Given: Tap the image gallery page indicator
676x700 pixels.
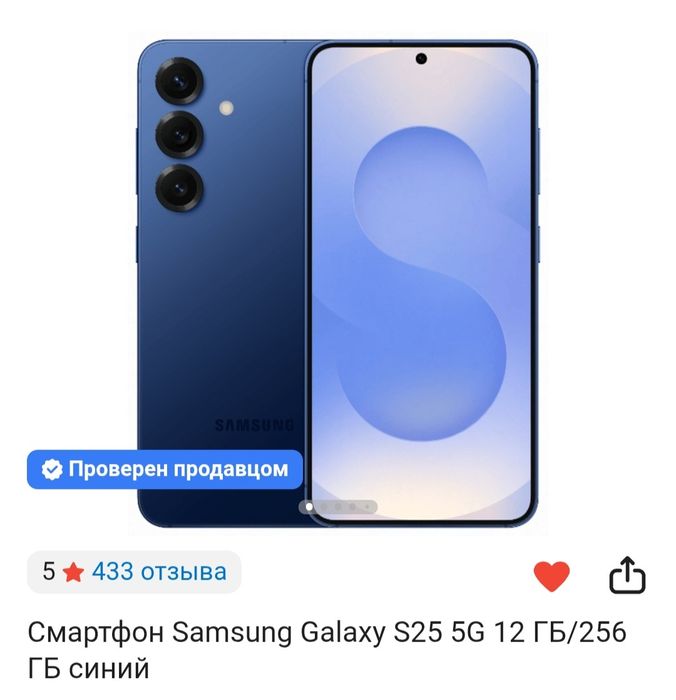Looking at the screenshot, I should [x=339, y=507].
